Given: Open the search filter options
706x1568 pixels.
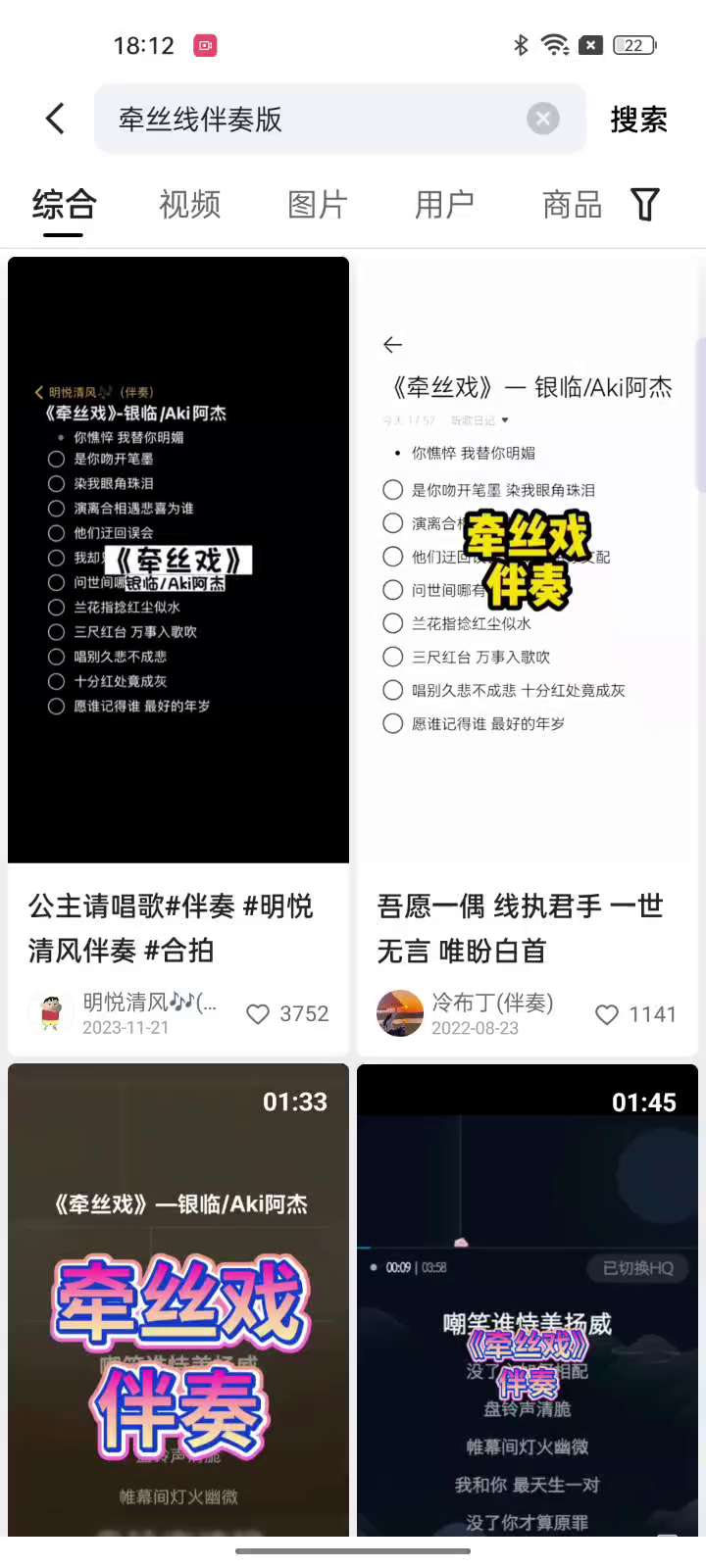Looking at the screenshot, I should click(645, 205).
